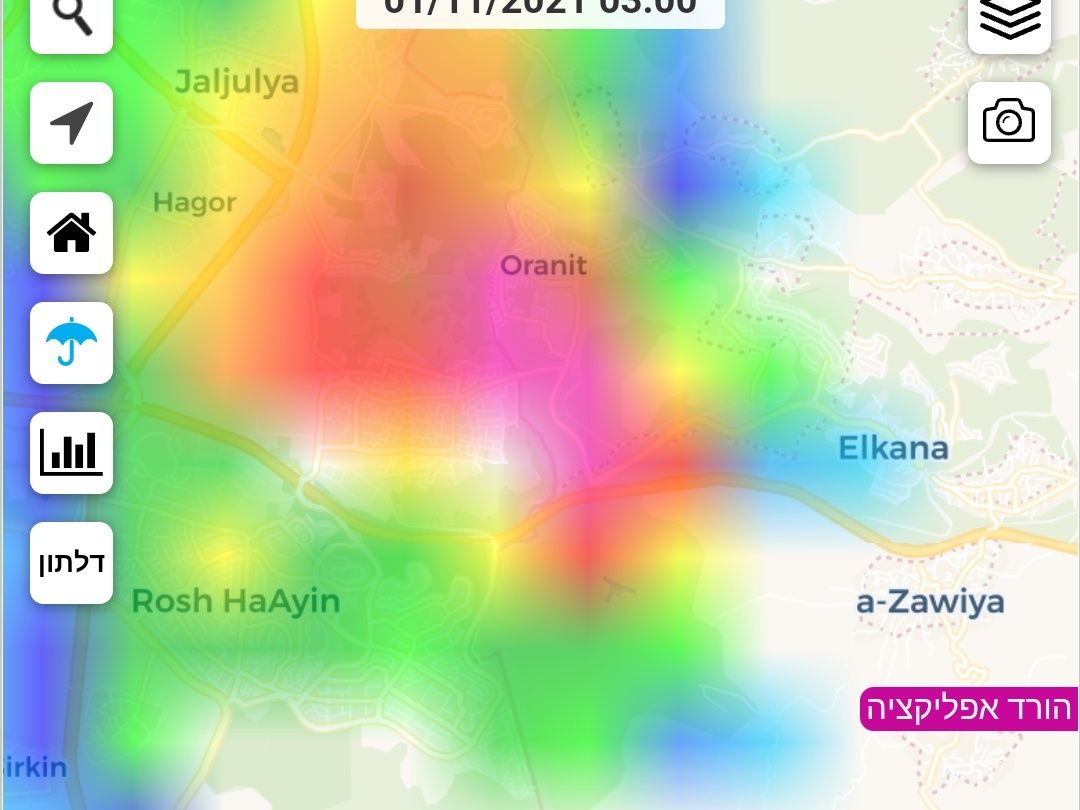
Task: Center map on my location
Action: tap(71, 123)
